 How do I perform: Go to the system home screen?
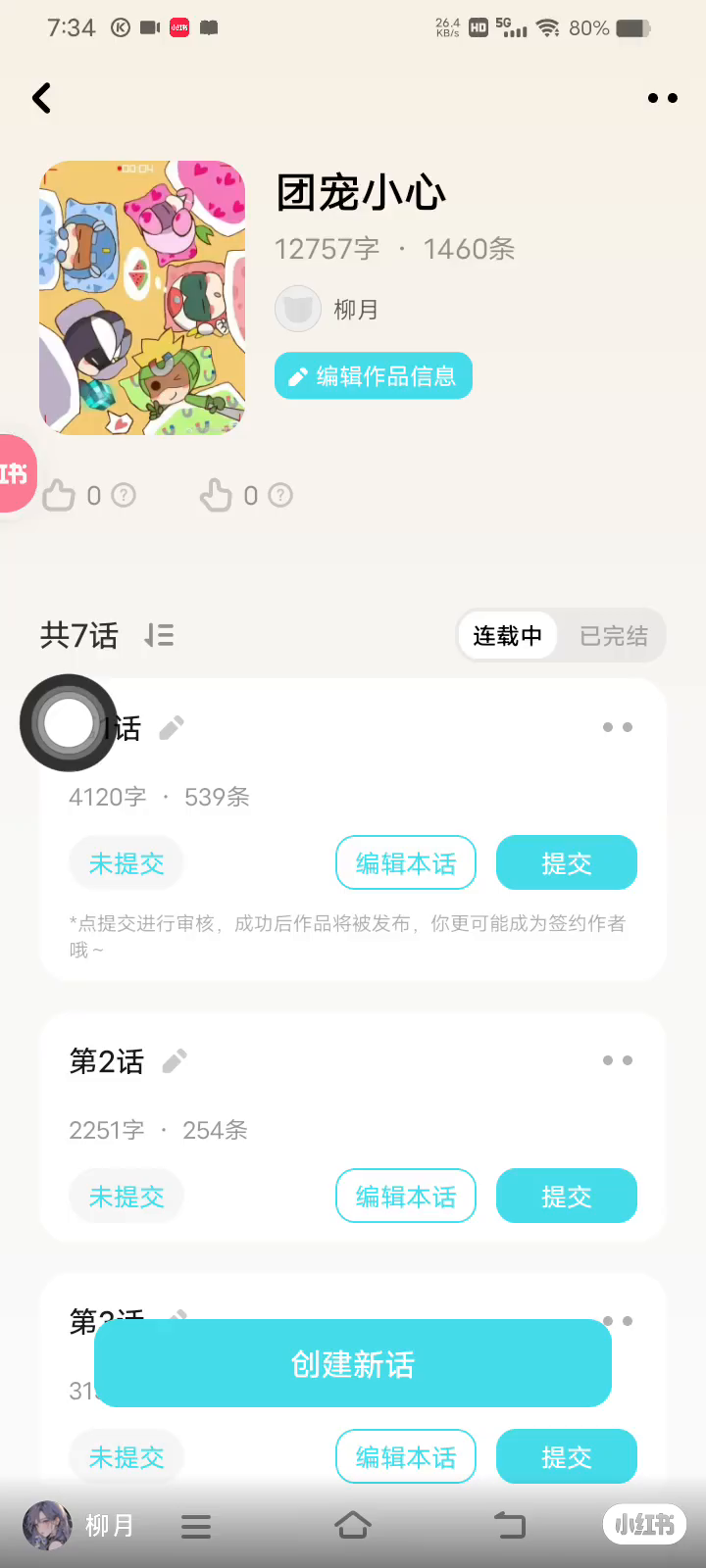[353, 1526]
